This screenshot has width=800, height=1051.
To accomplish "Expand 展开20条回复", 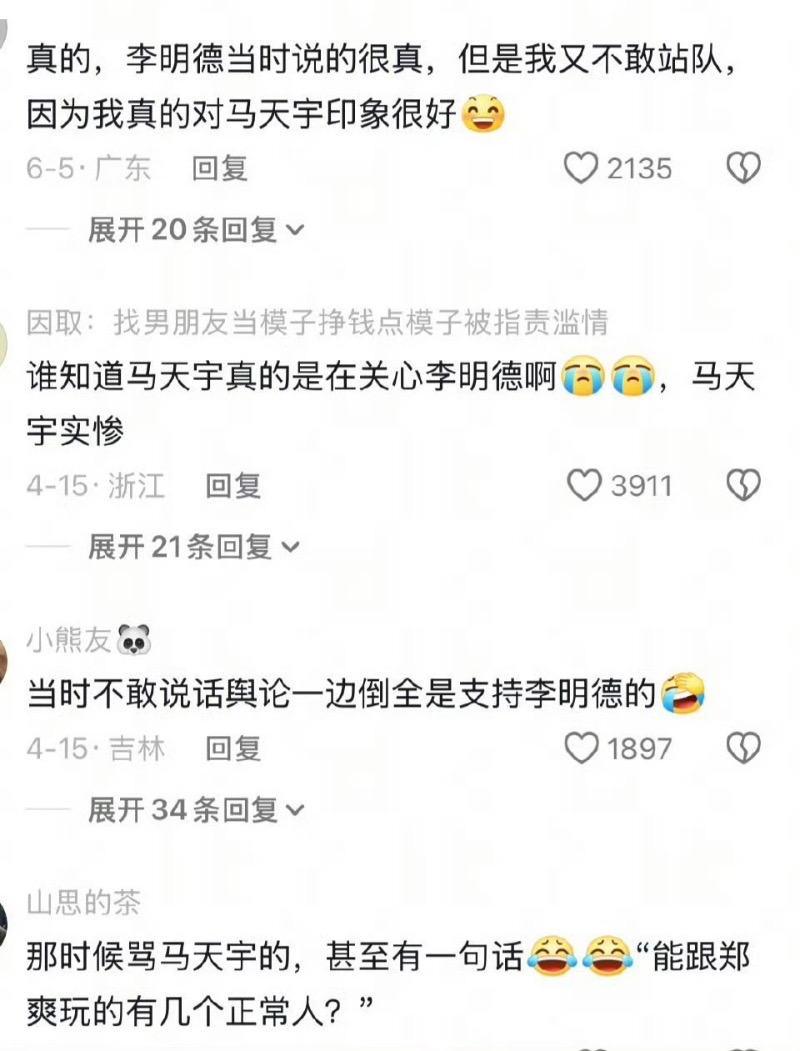I will [x=196, y=230].
